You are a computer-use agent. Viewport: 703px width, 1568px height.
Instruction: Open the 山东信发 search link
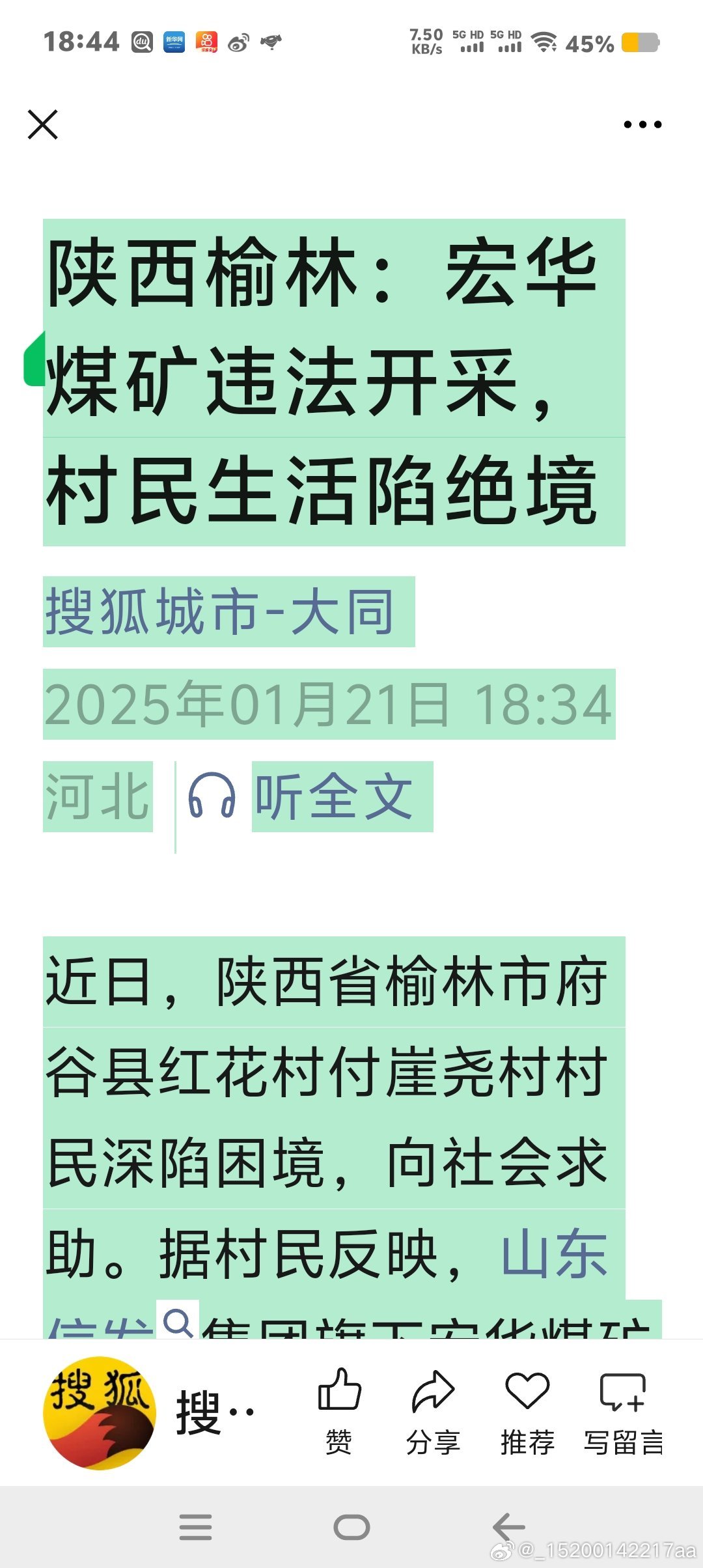point(554,1254)
